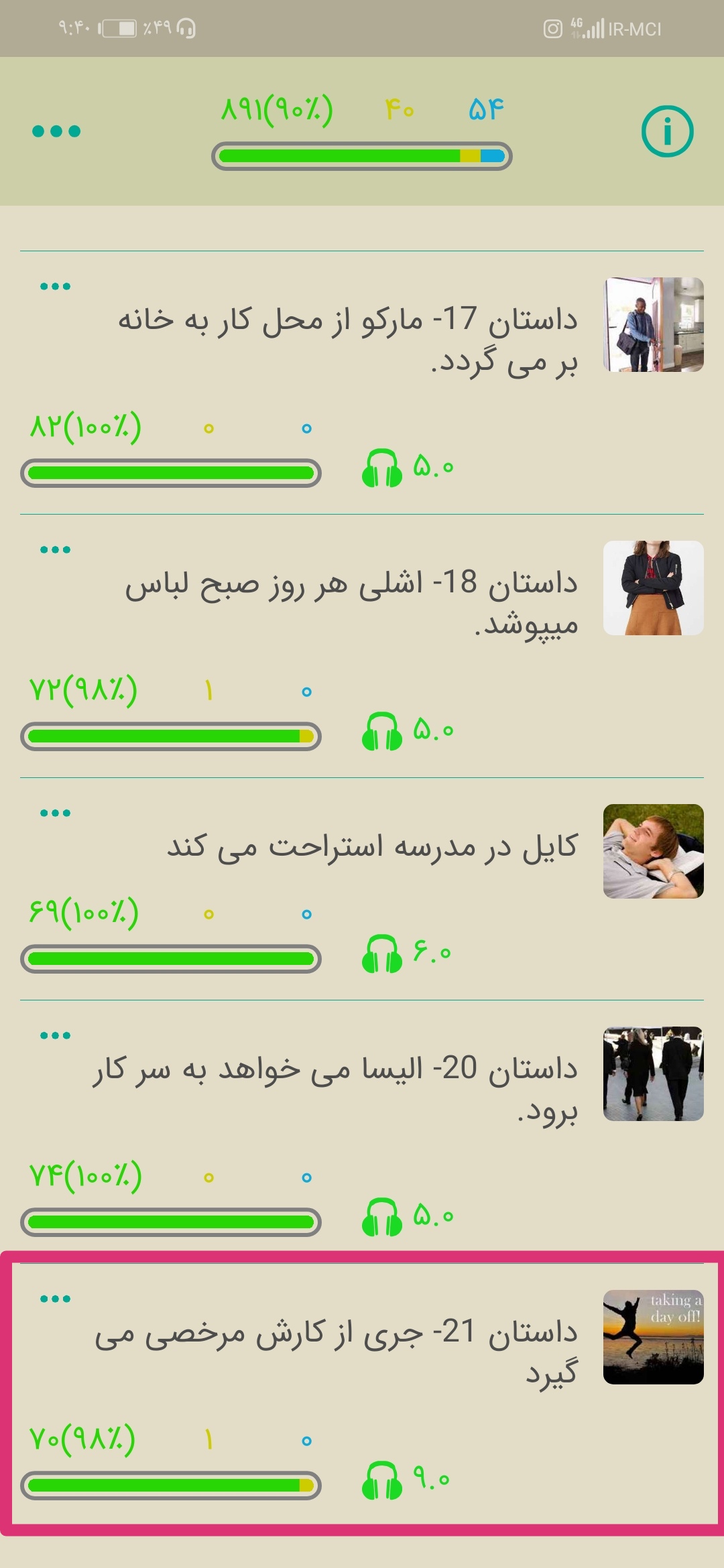Open the story about Kyle resting at school

pos(372,846)
